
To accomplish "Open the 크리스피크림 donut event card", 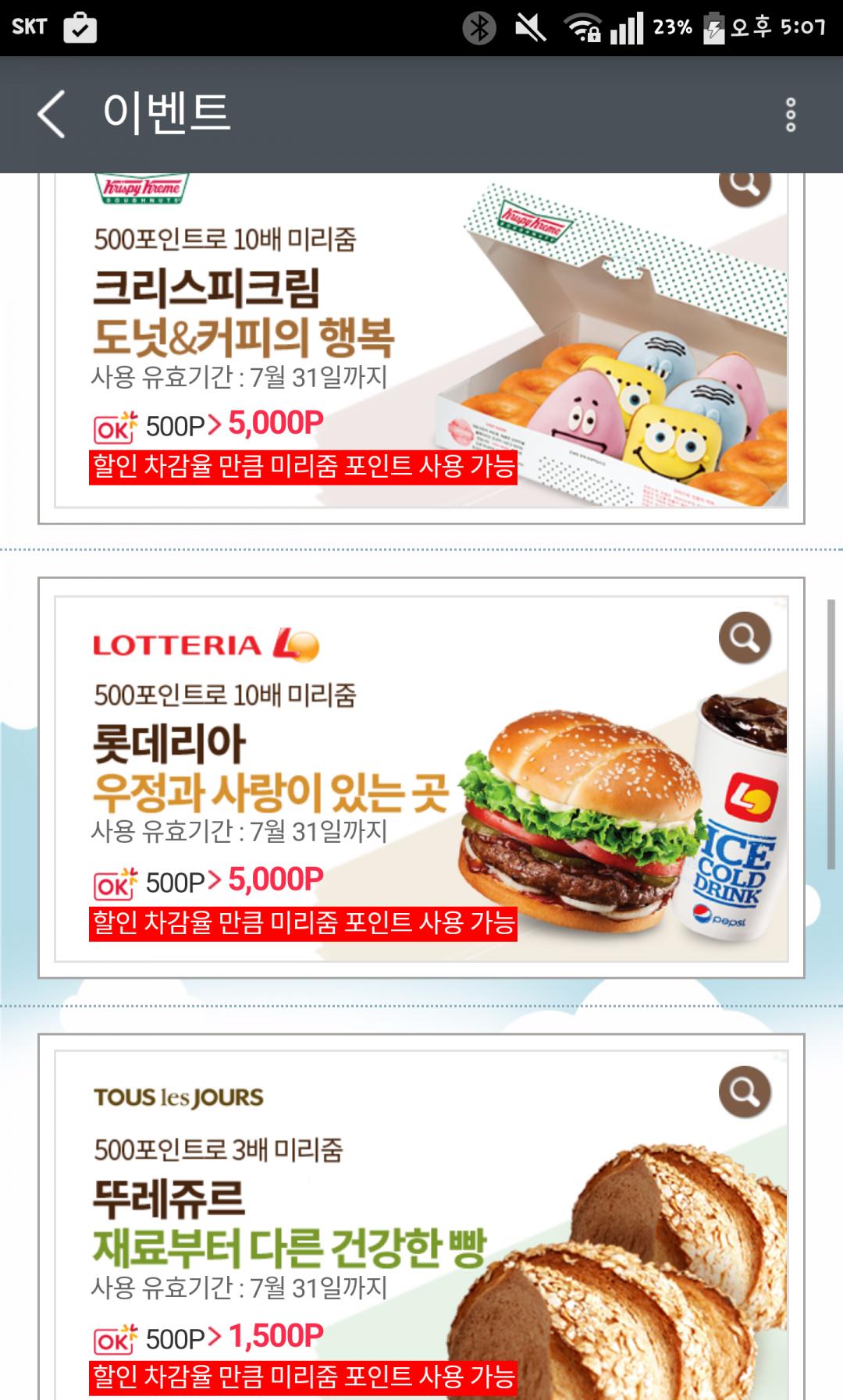I will click(x=421, y=348).
